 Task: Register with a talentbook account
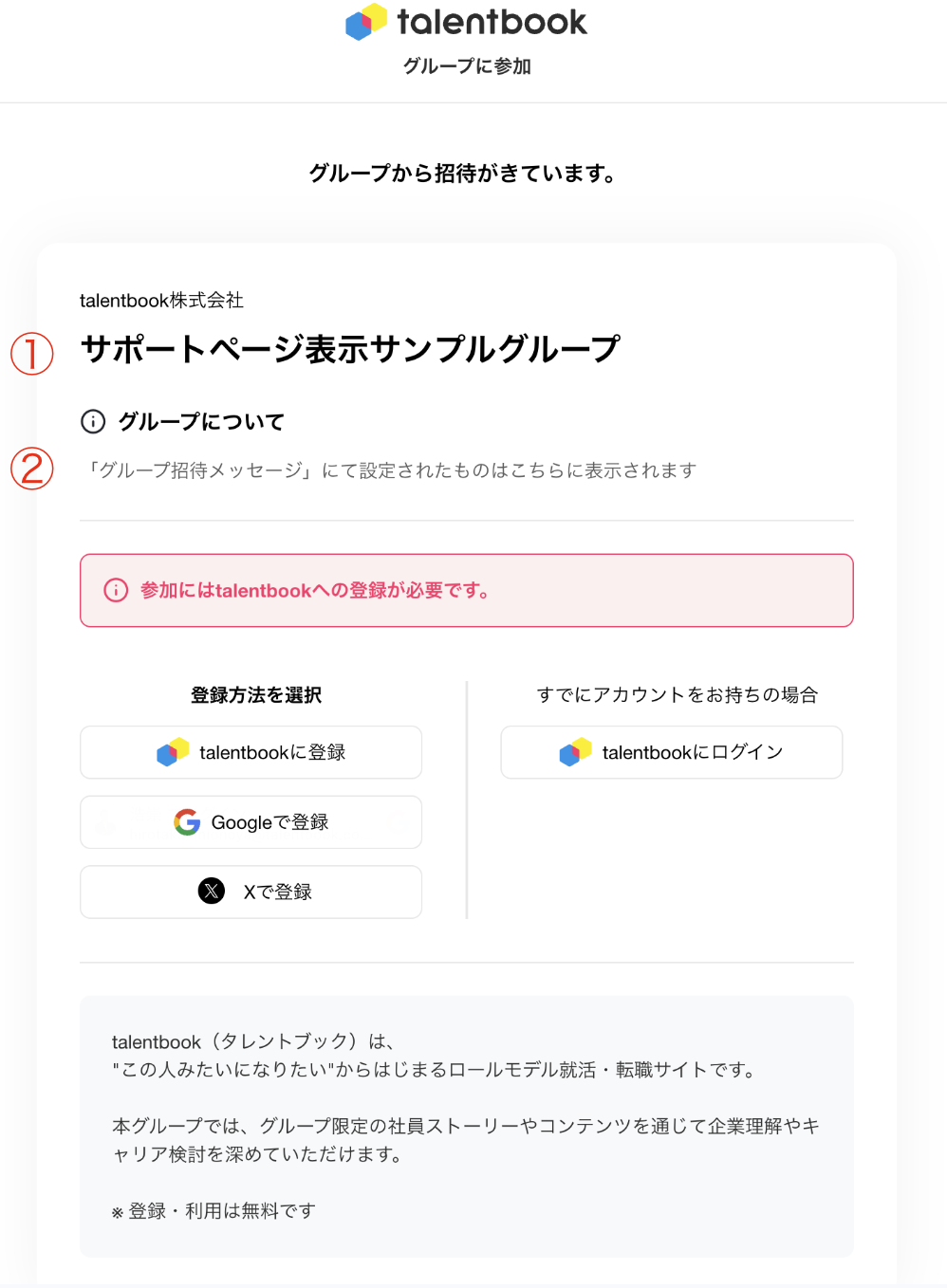251,752
